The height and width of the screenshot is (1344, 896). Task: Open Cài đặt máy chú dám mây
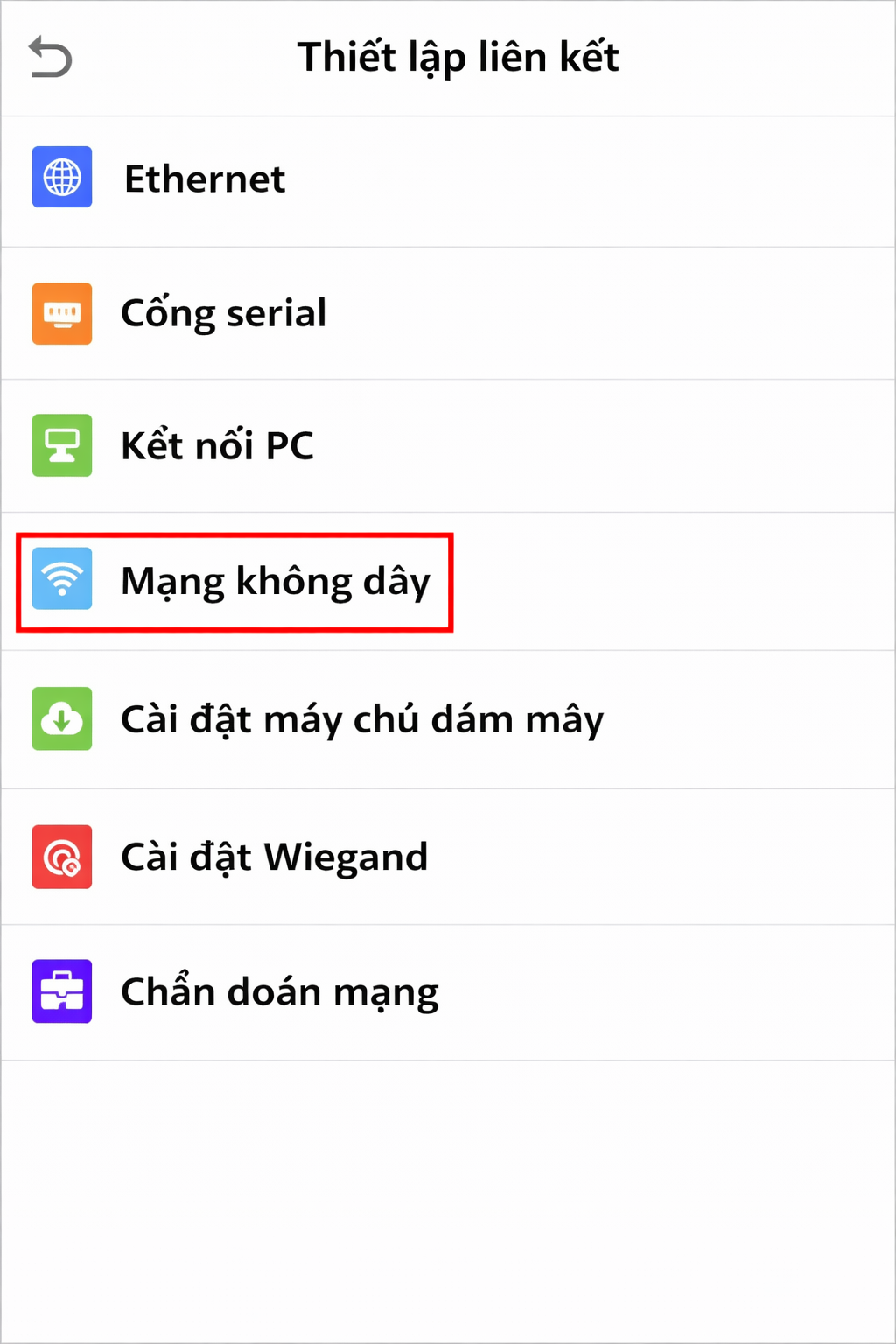point(362,719)
